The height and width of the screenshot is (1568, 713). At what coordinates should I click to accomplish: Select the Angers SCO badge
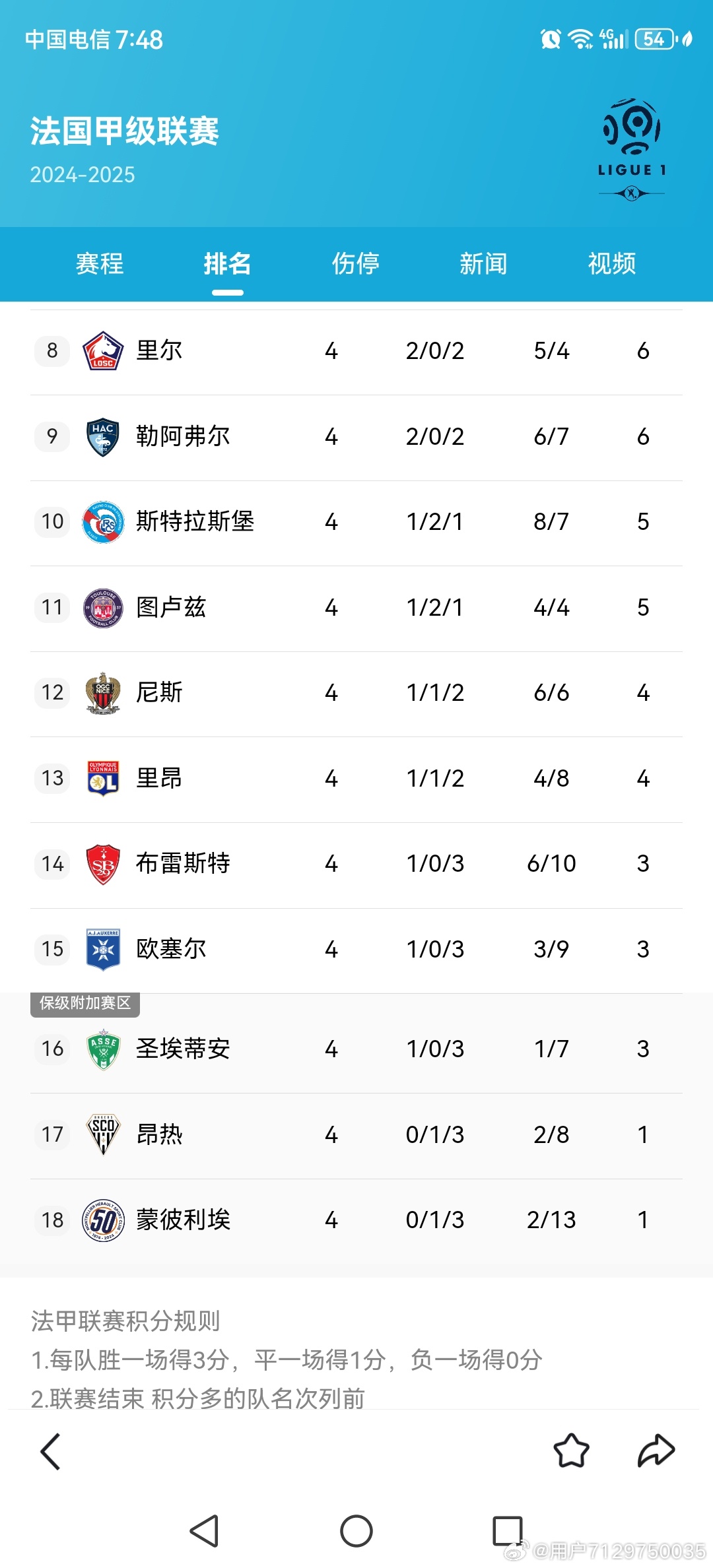(x=104, y=1134)
